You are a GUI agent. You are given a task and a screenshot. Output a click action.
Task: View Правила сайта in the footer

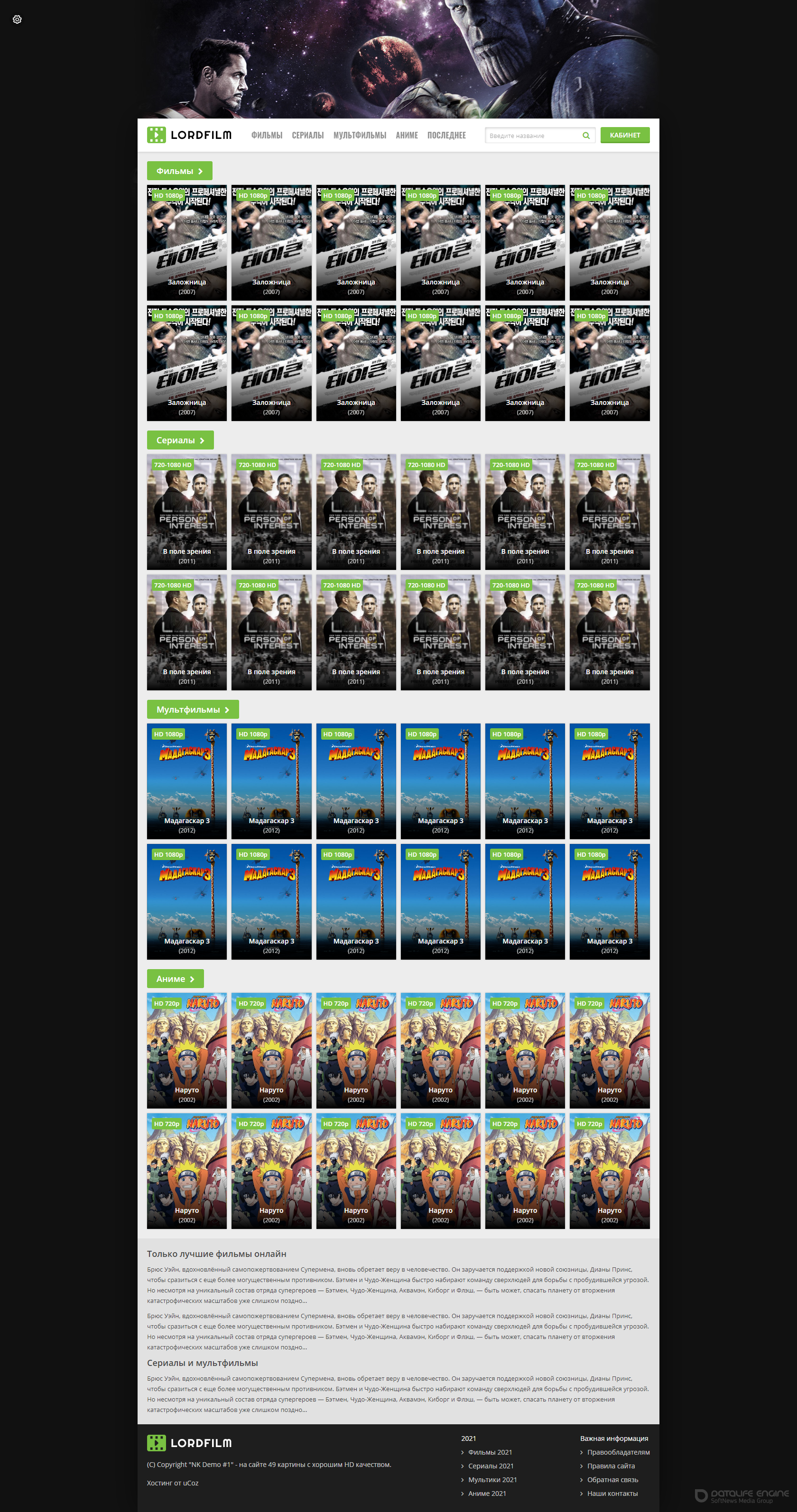(x=611, y=1466)
